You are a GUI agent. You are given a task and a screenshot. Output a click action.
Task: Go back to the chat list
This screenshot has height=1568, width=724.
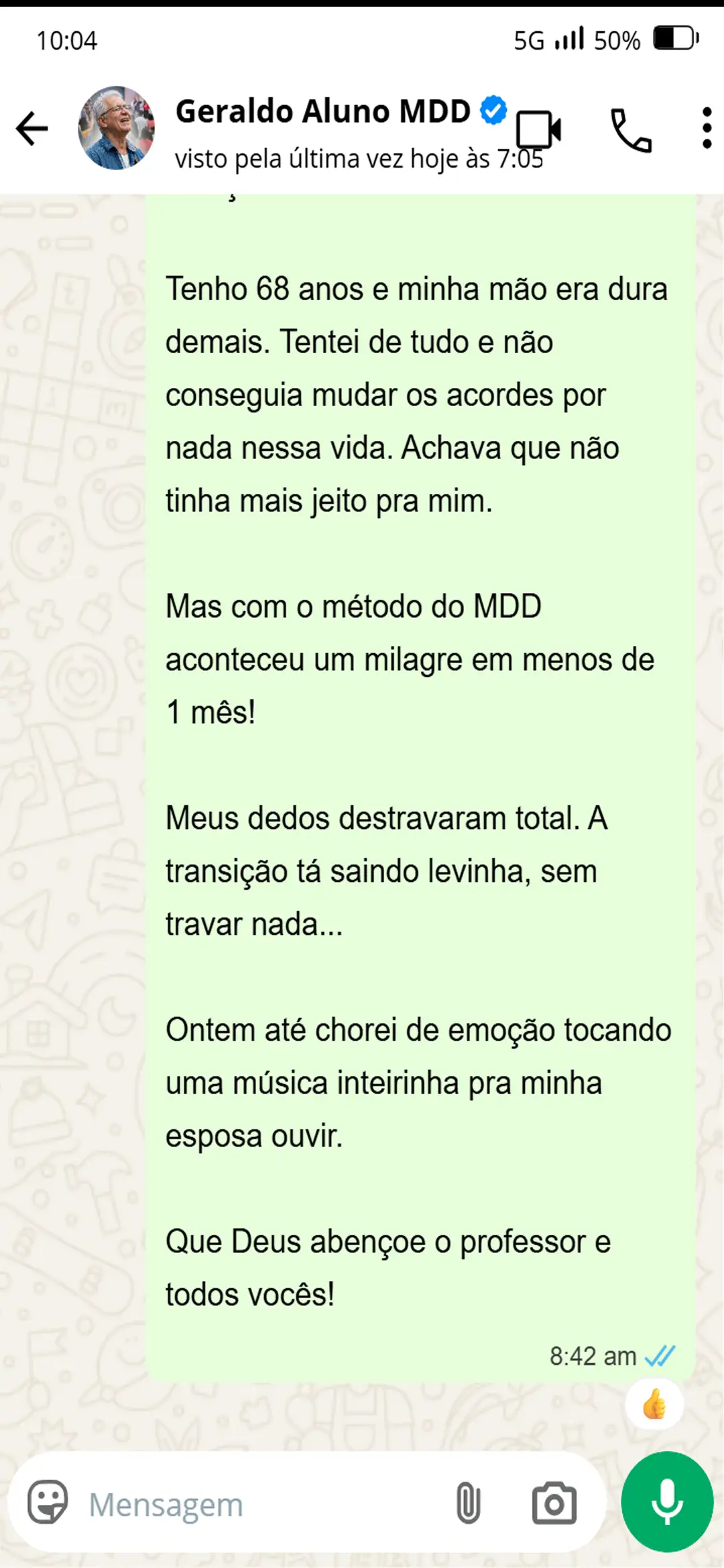[32, 128]
